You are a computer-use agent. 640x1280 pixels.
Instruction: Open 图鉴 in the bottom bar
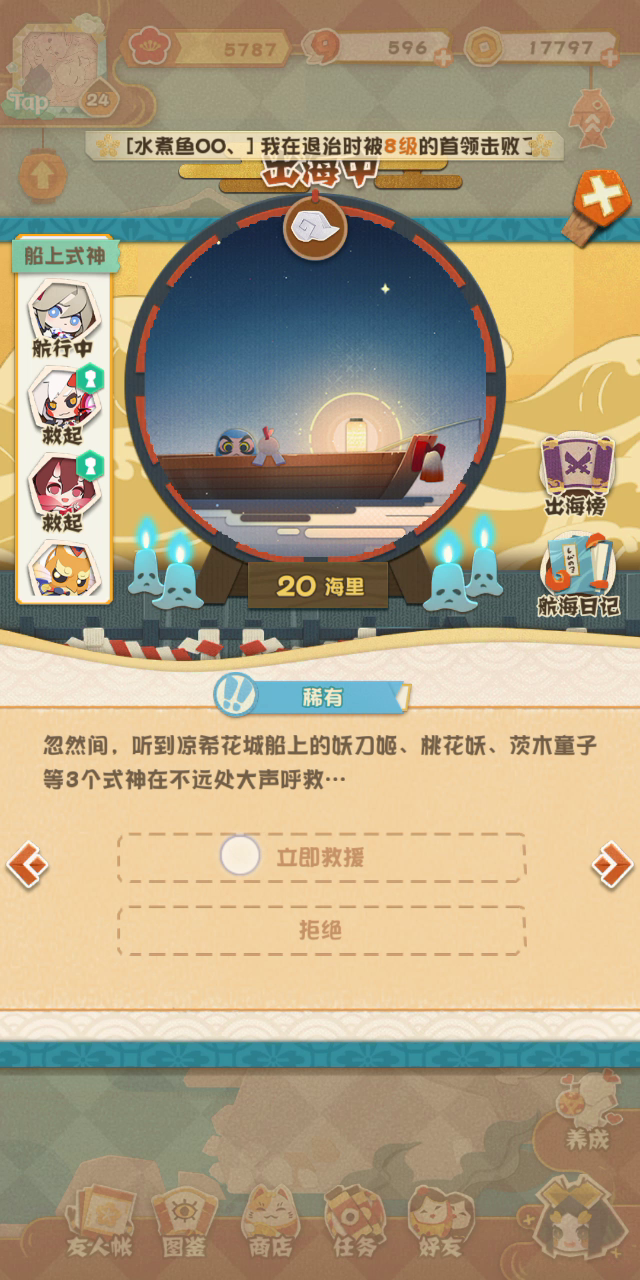pyautogui.click(x=184, y=1218)
